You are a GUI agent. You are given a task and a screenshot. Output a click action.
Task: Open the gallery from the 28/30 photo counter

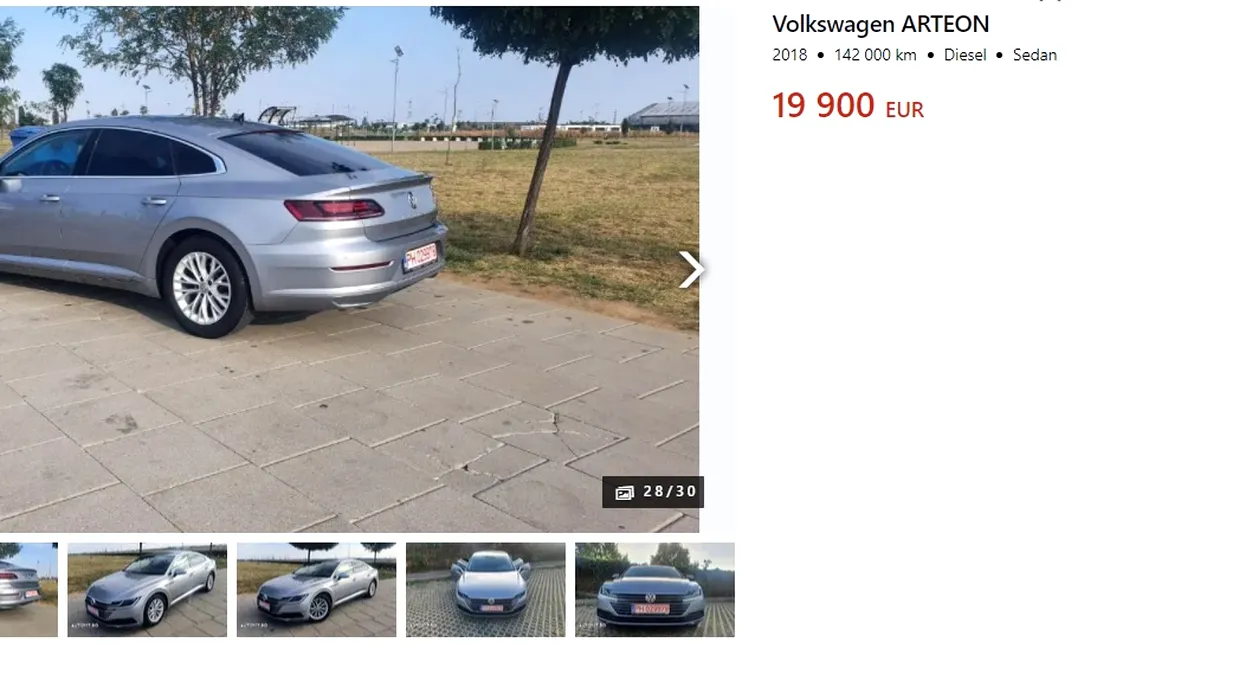pos(653,492)
